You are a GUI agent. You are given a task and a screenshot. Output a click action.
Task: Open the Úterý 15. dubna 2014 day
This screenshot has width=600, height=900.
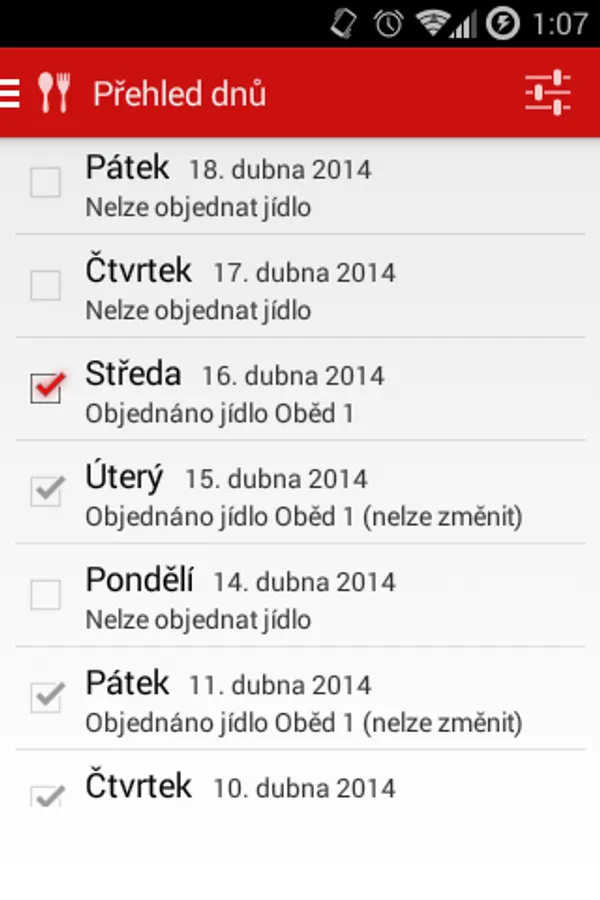pos(300,493)
